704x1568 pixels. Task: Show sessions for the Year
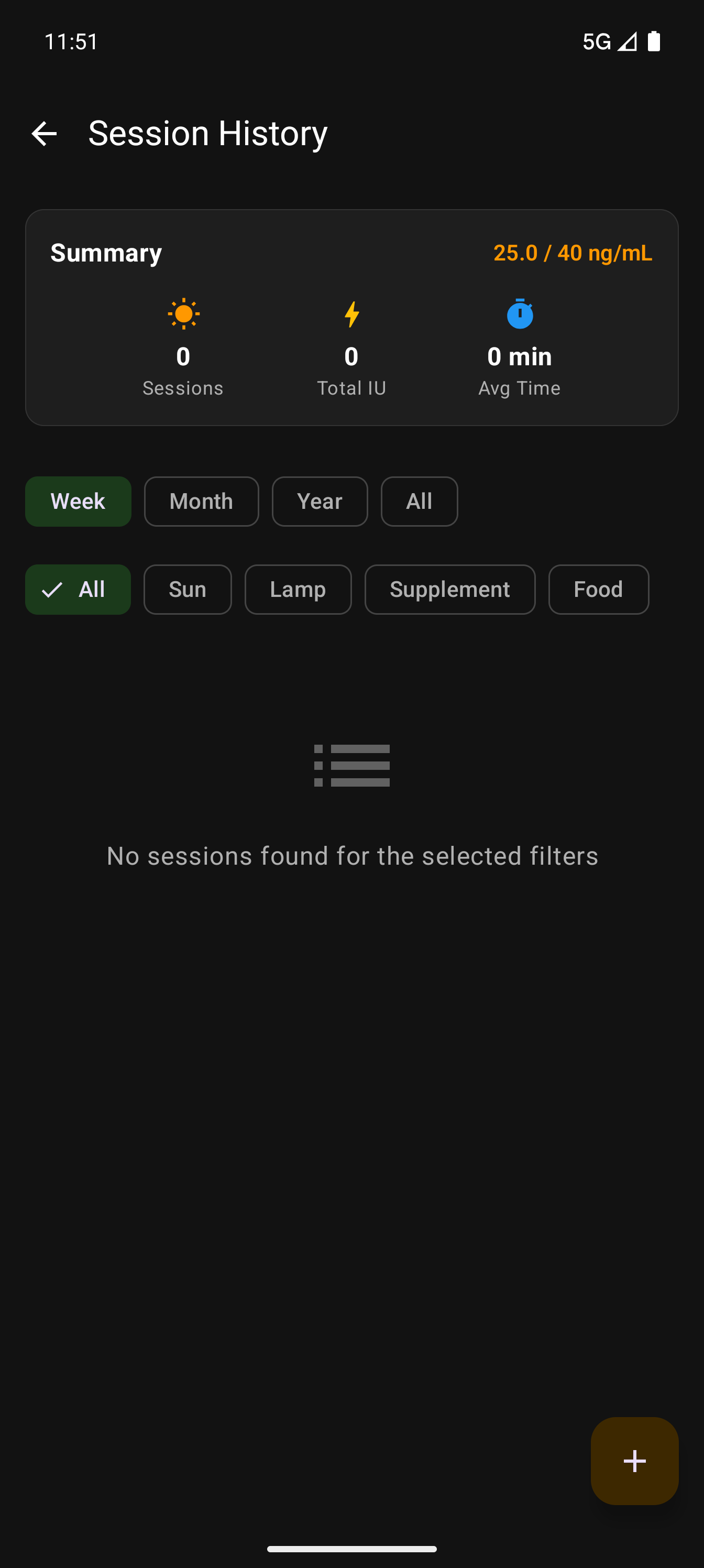[320, 501]
